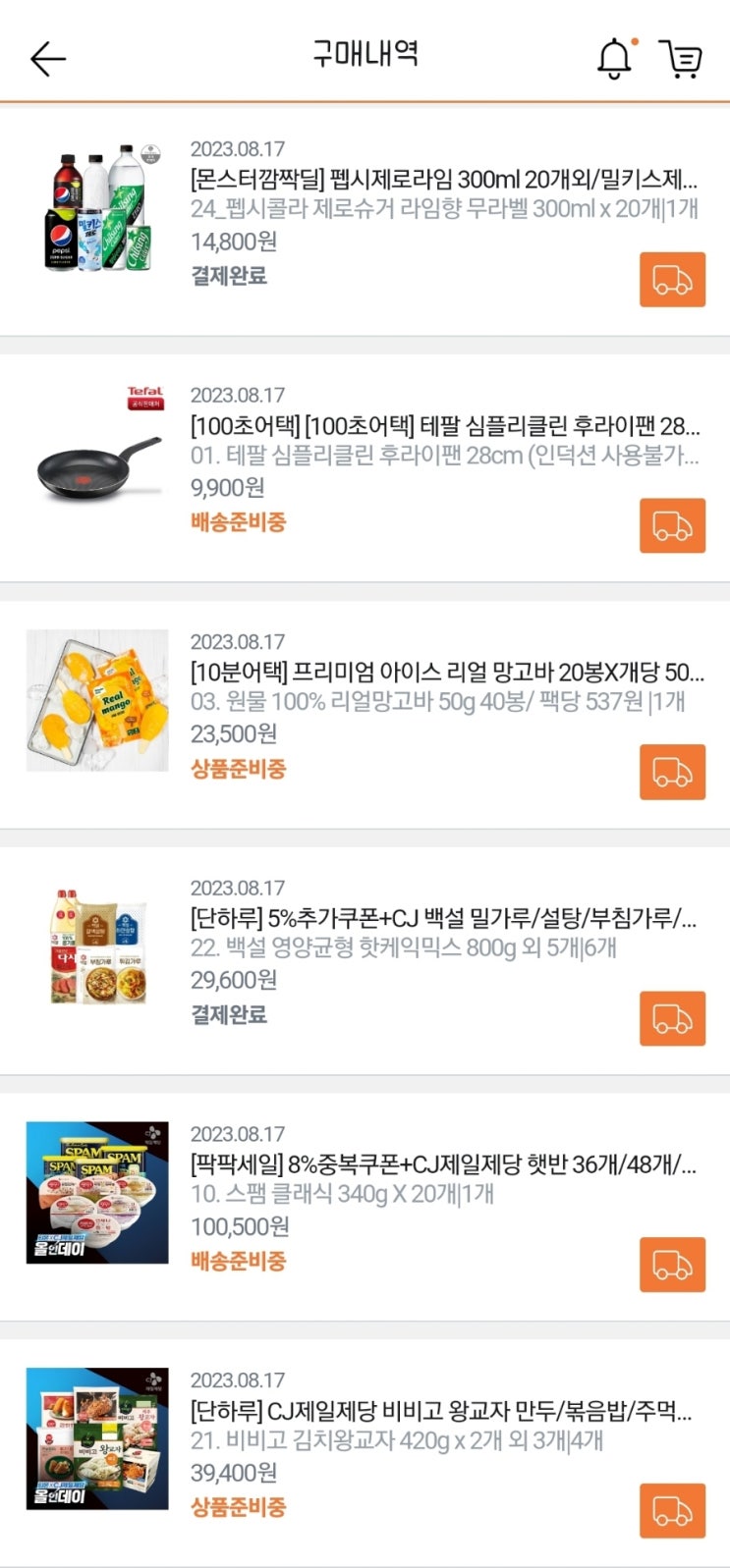Track delivery for 펩시제로라임 order
The image size is (730, 1568).
click(x=672, y=280)
